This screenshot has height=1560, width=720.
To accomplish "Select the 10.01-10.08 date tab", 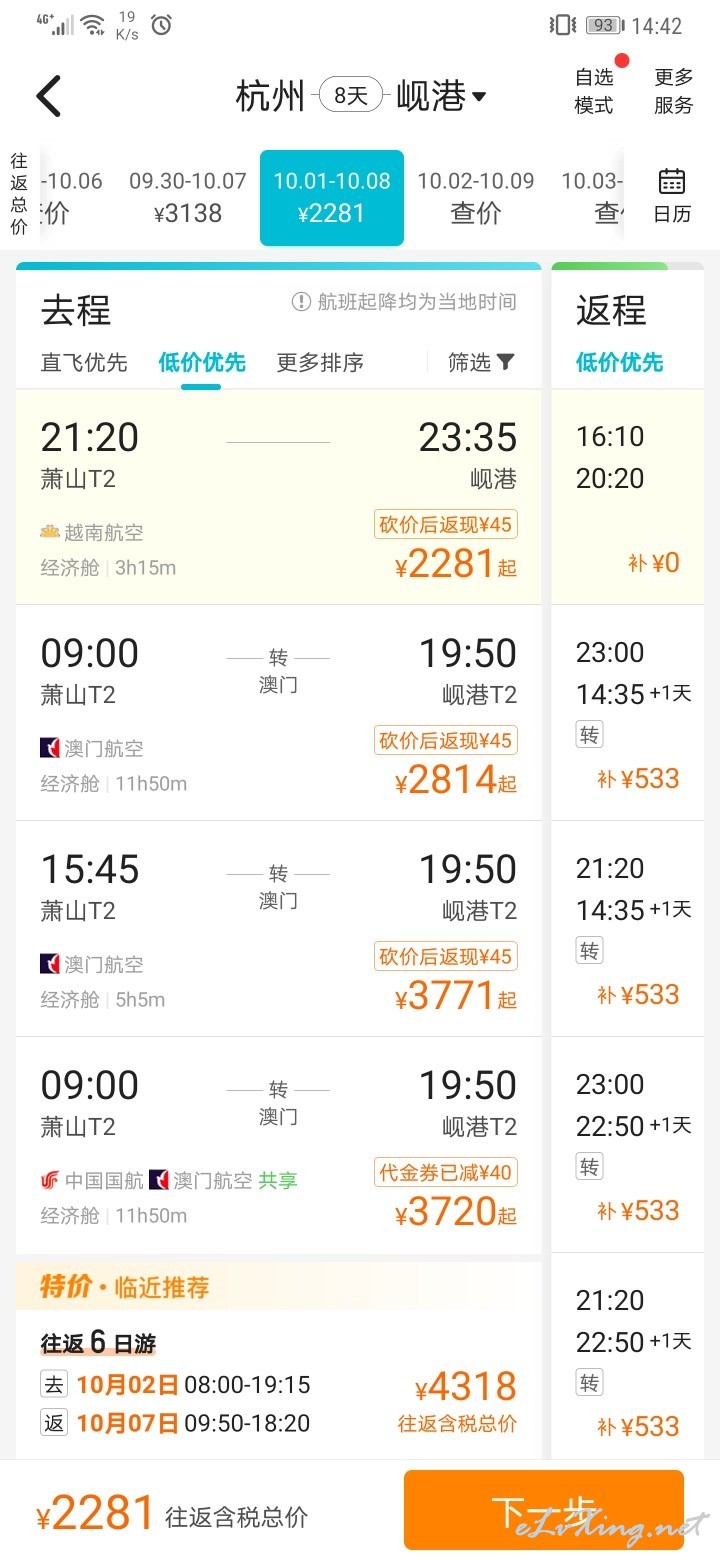I will point(332,197).
